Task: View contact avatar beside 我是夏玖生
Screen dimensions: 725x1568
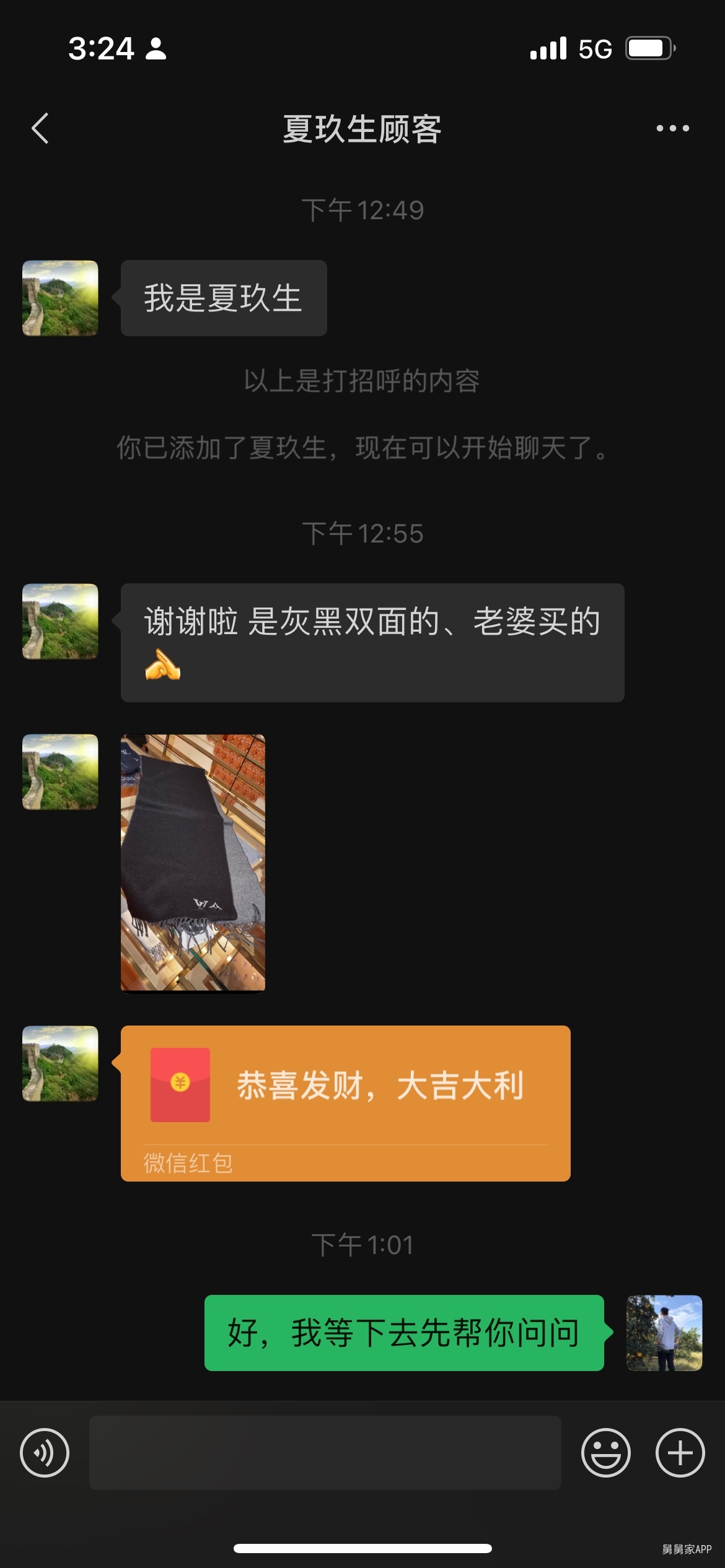Action: tap(60, 298)
